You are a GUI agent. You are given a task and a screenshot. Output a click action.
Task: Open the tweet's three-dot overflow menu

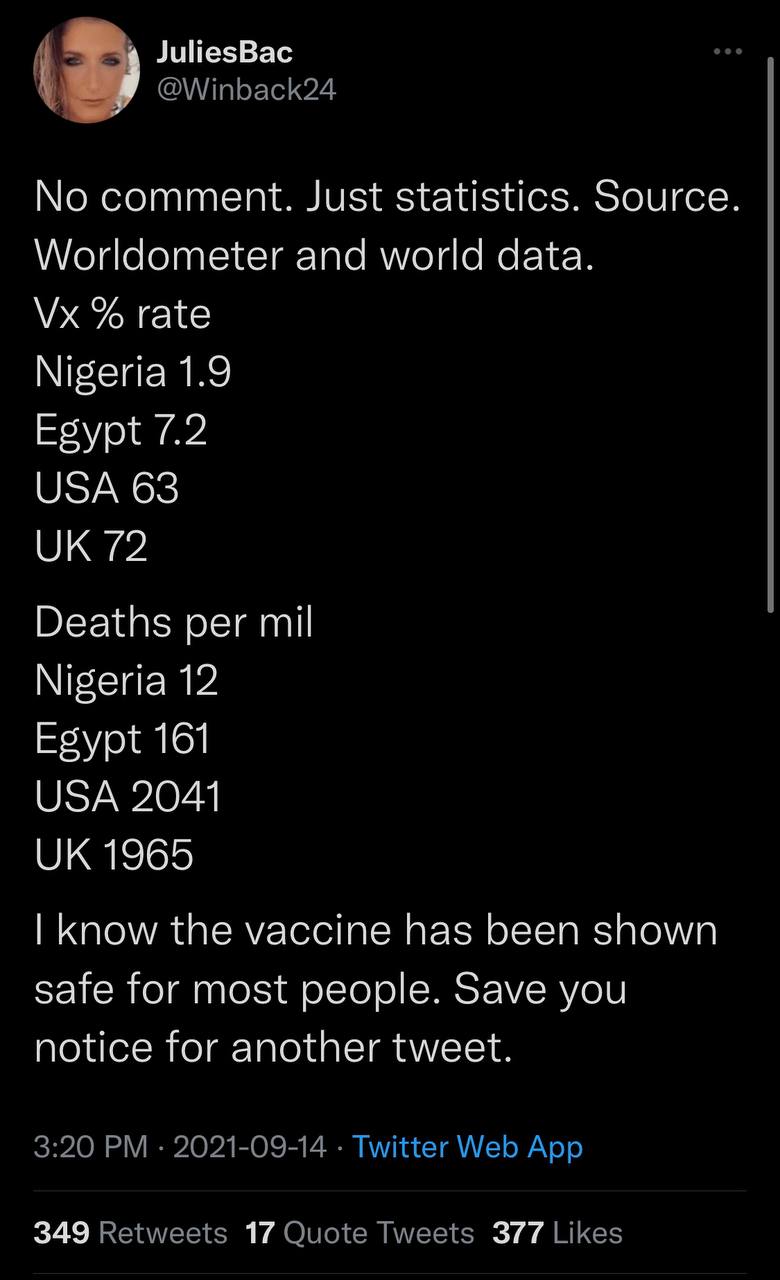[x=729, y=50]
